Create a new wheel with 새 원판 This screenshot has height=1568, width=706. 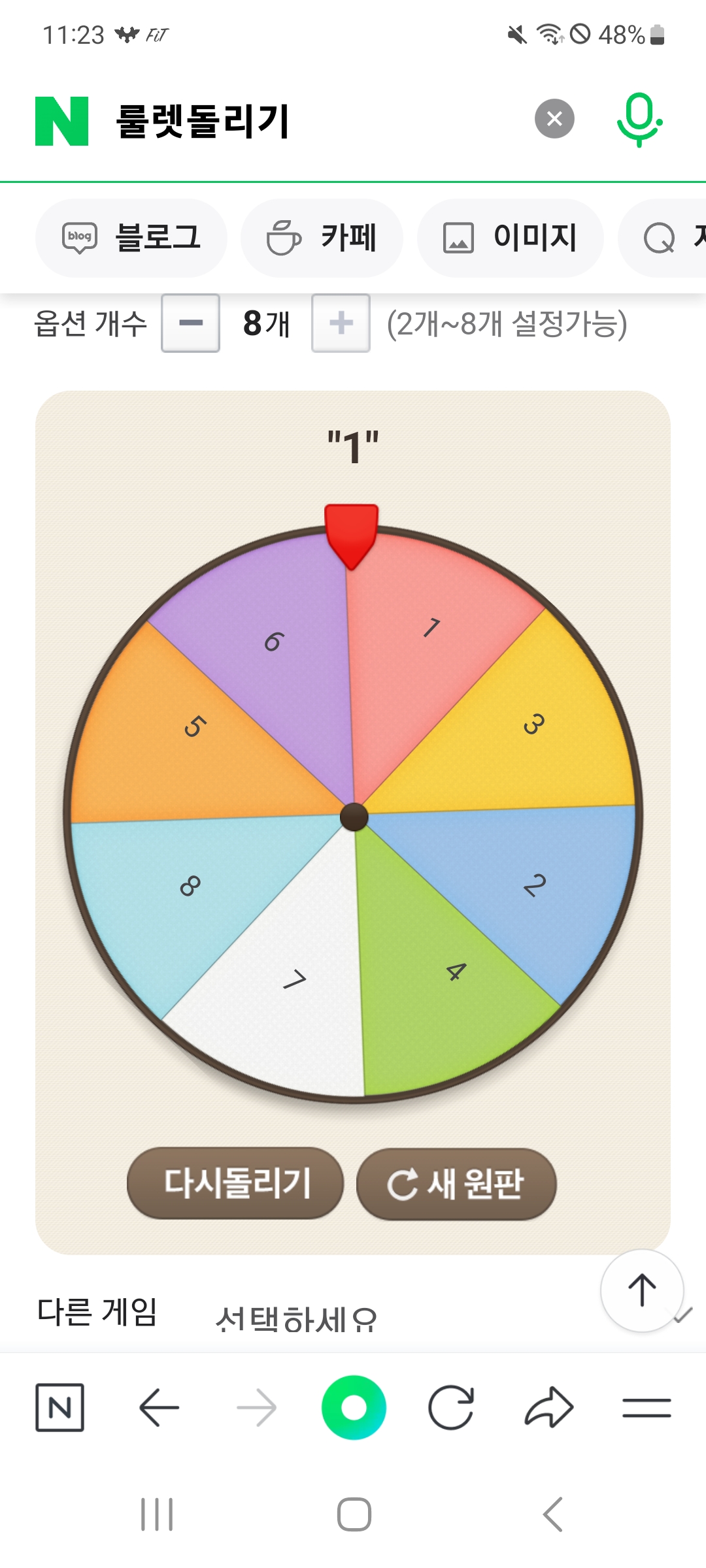tap(456, 1183)
